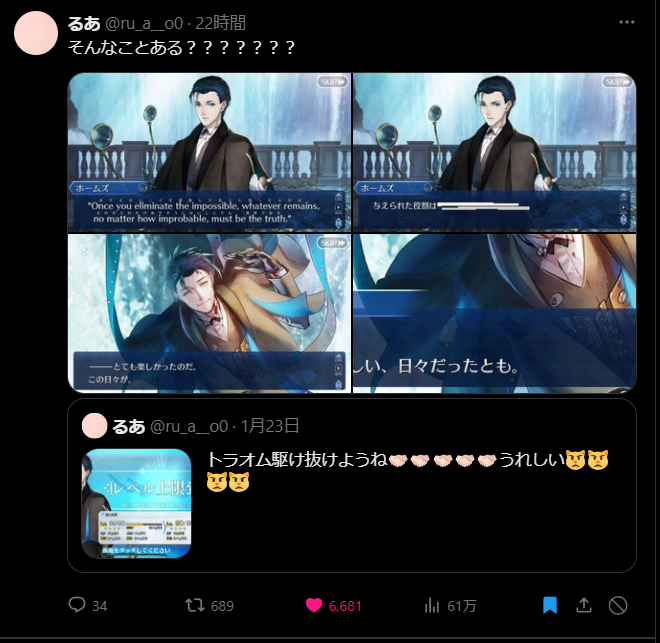Screen dimensions: 660x643
Task: View the 22時間 timestamp link
Action: (221, 23)
